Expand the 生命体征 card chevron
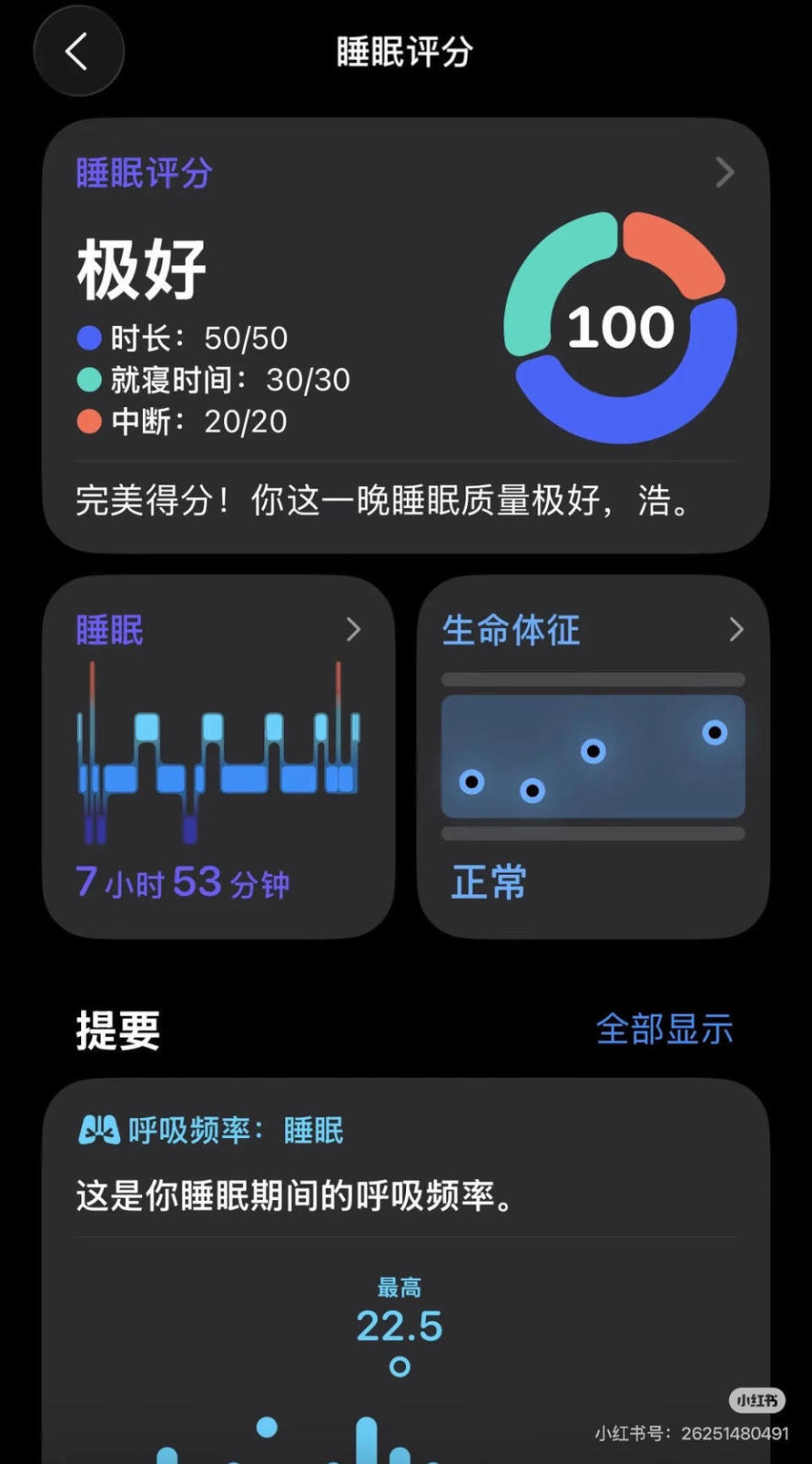 (x=734, y=629)
